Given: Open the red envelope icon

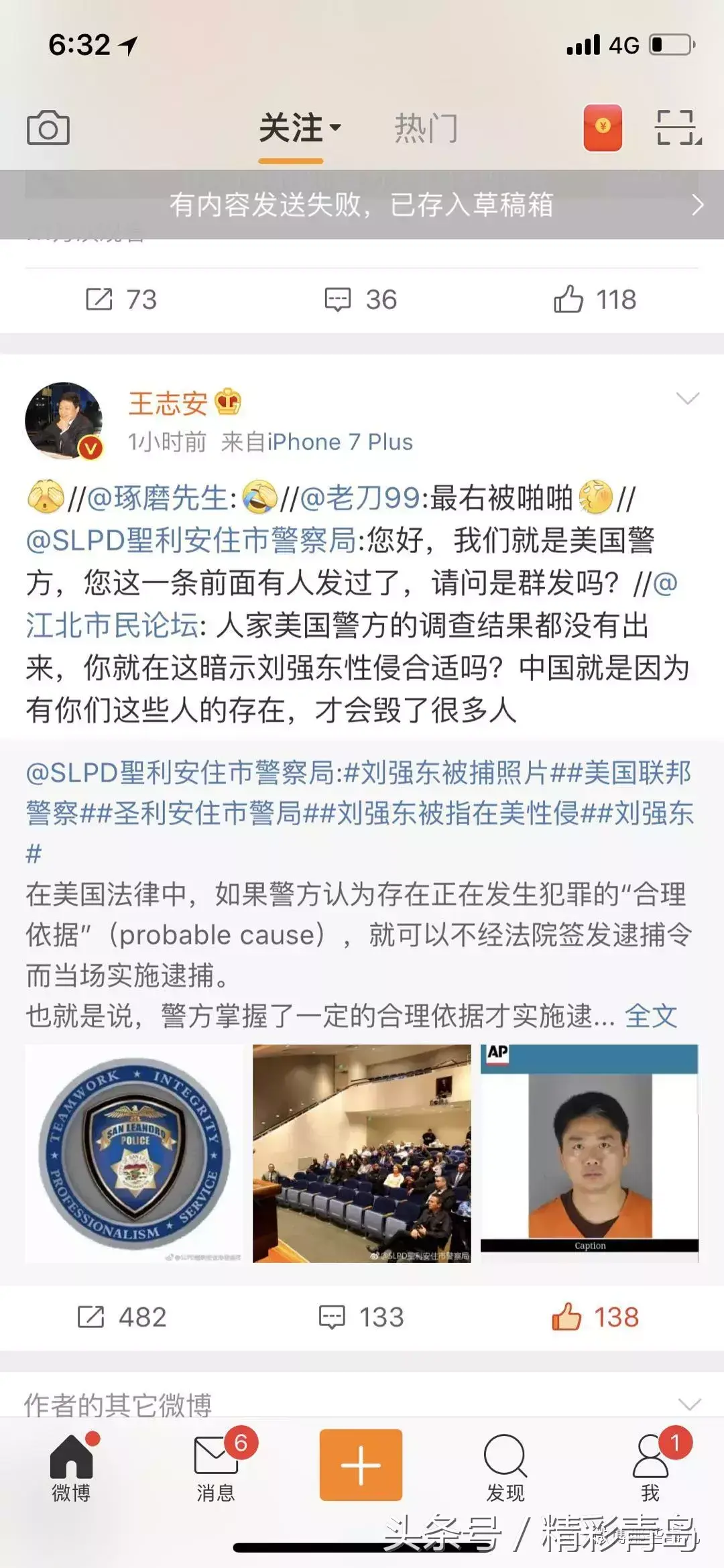Looking at the screenshot, I should pos(602,127).
